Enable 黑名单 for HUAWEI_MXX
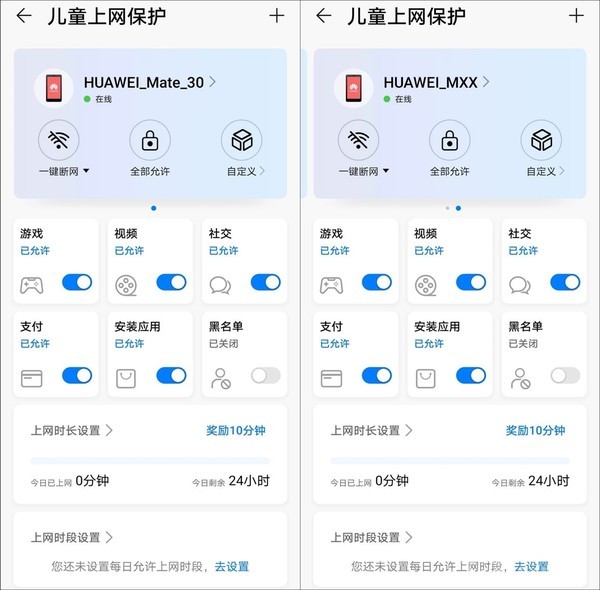600x590 pixels. coord(565,376)
